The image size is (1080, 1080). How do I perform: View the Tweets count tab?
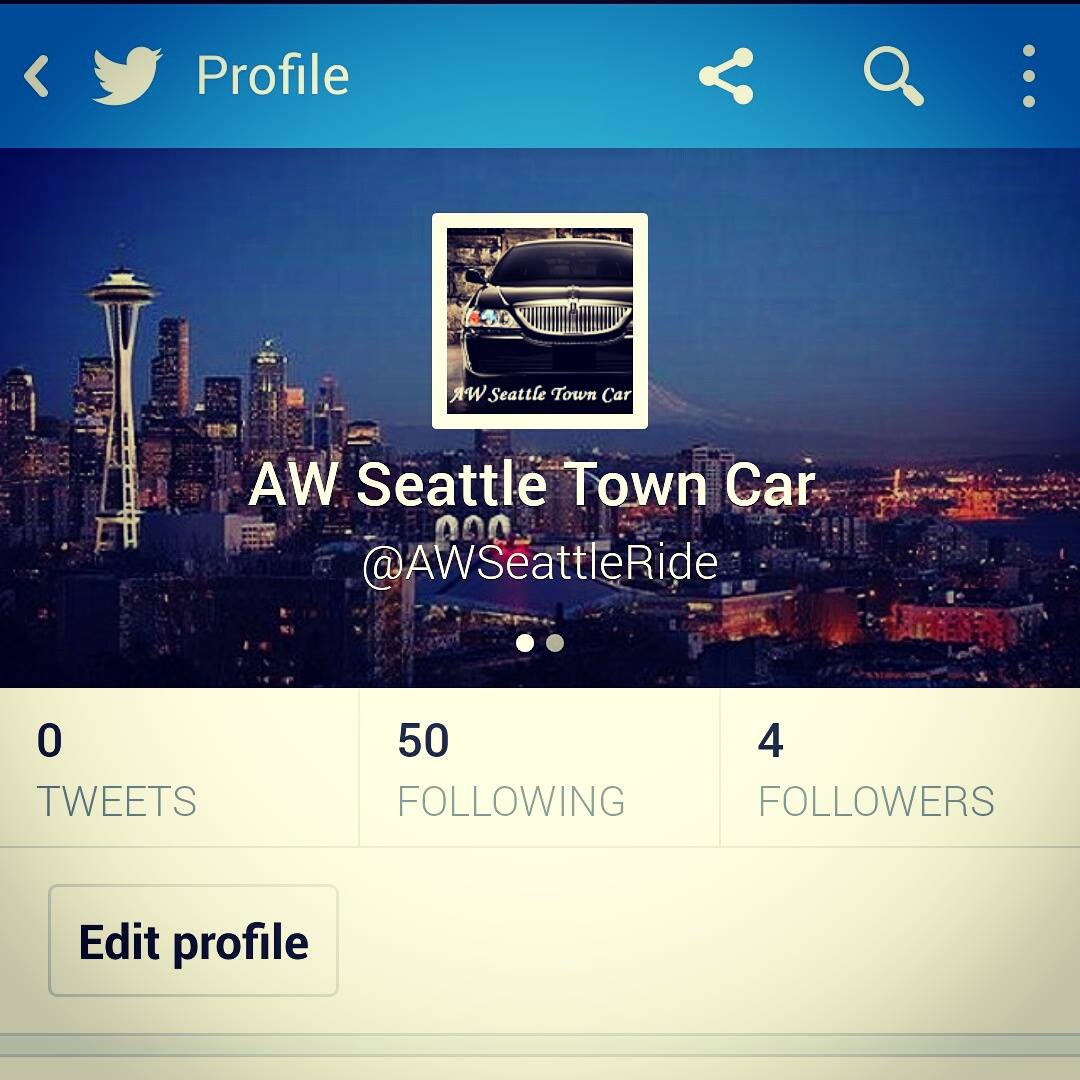click(x=179, y=768)
